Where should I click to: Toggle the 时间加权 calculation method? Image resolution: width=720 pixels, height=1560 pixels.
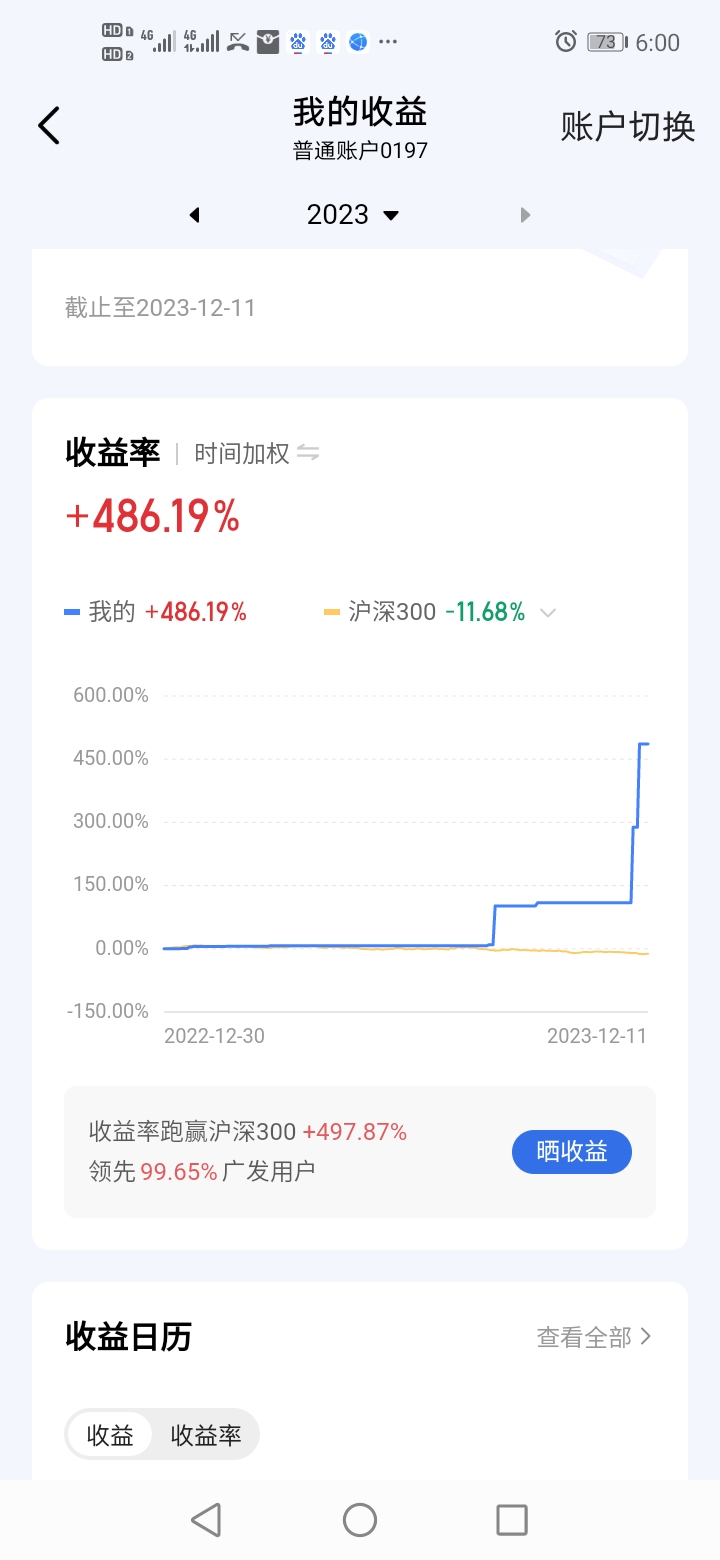[257, 453]
